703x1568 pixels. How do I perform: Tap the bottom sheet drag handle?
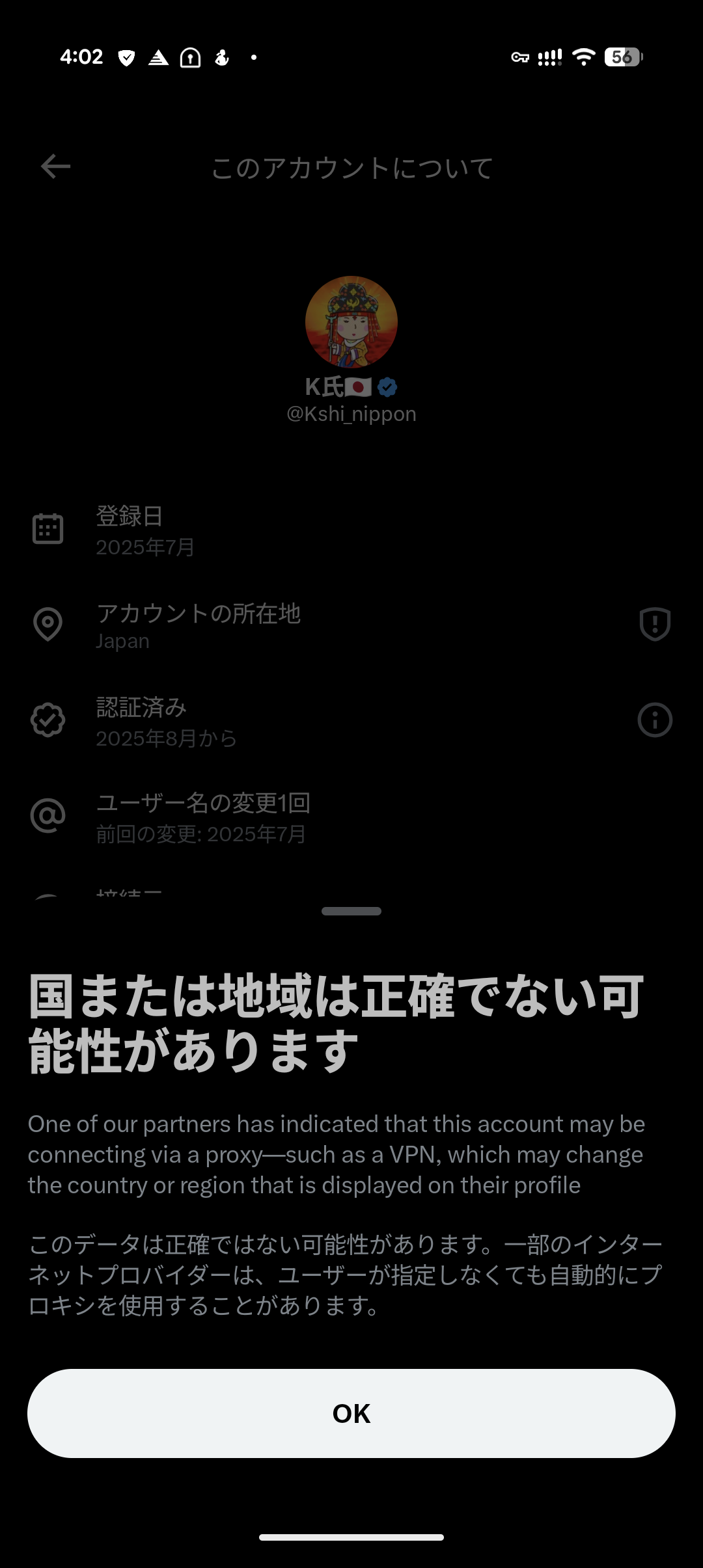click(x=351, y=911)
